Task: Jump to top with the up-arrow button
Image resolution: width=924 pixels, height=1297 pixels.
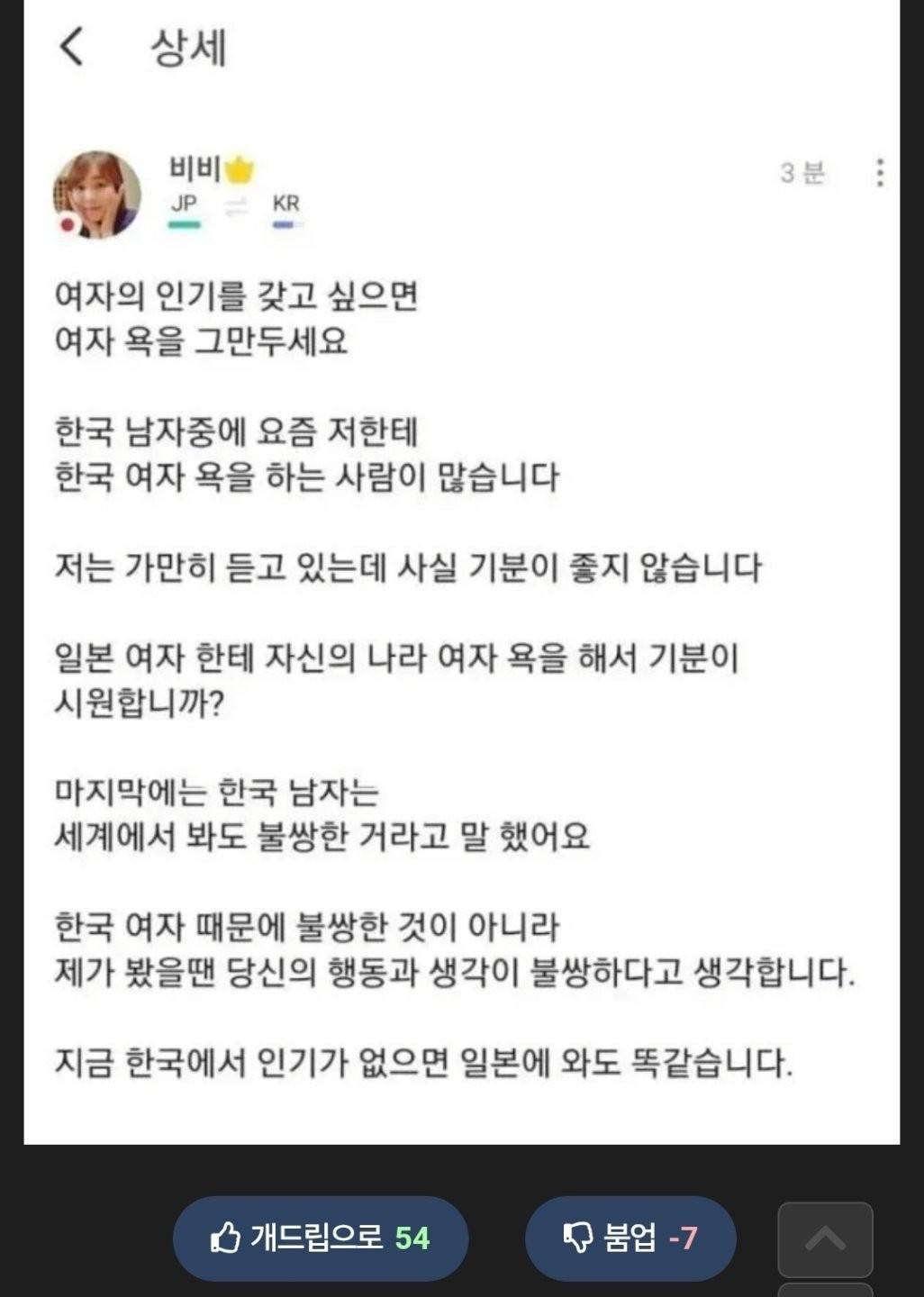Action: pos(825,1239)
